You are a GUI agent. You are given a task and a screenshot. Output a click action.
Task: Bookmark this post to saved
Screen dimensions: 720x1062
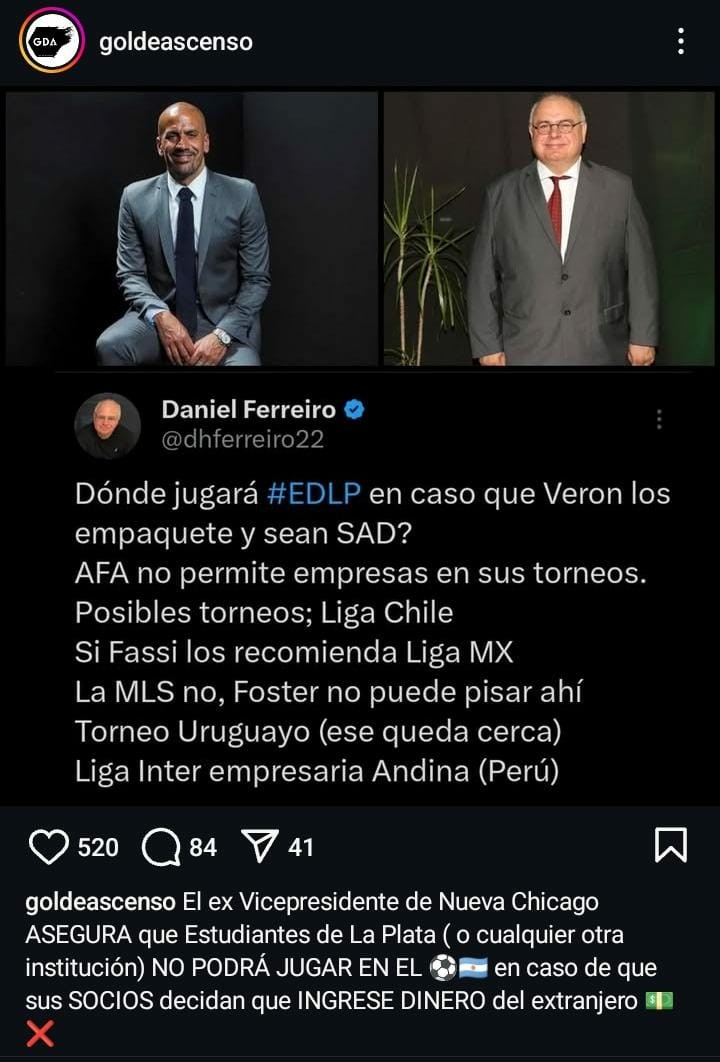pos(670,846)
